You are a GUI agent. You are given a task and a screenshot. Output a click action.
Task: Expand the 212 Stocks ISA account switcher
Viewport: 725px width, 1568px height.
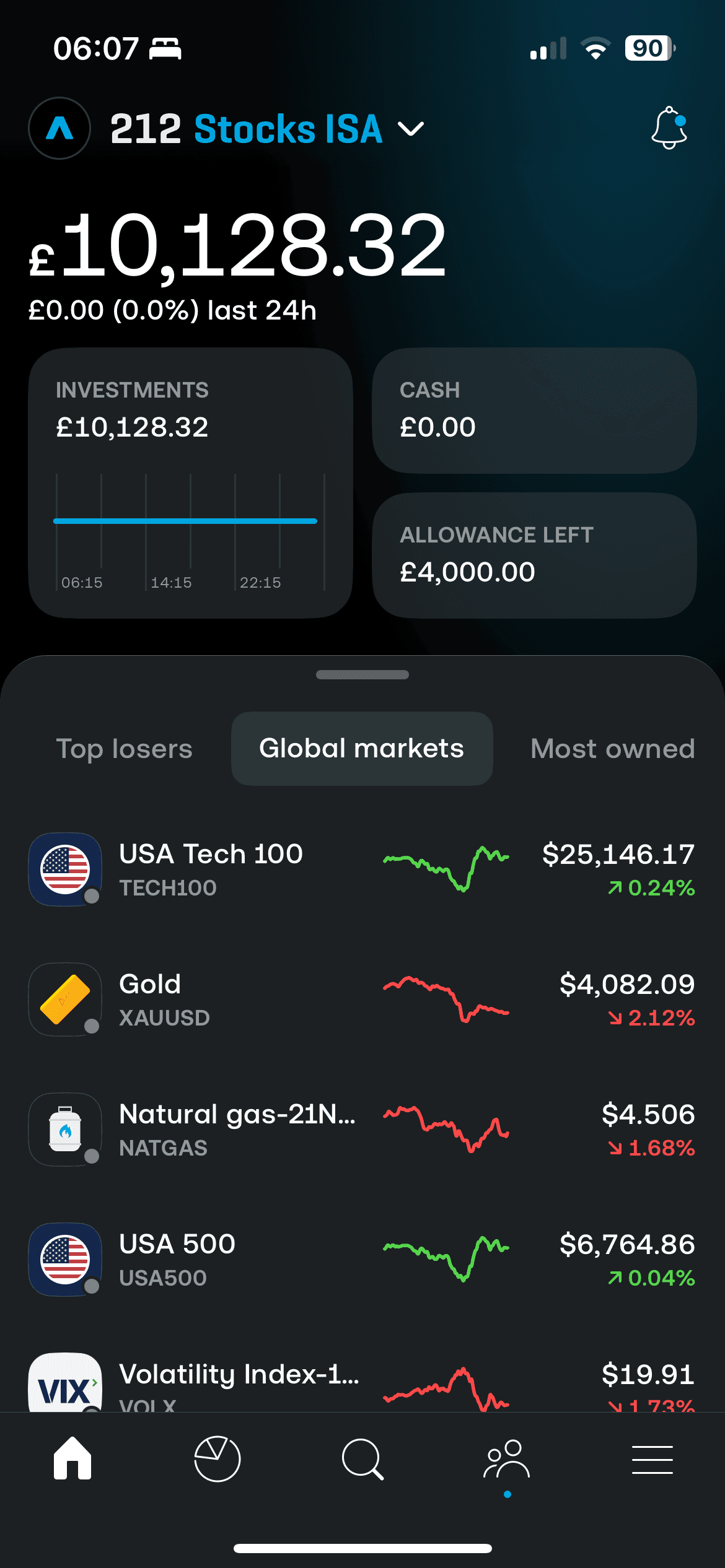267,129
